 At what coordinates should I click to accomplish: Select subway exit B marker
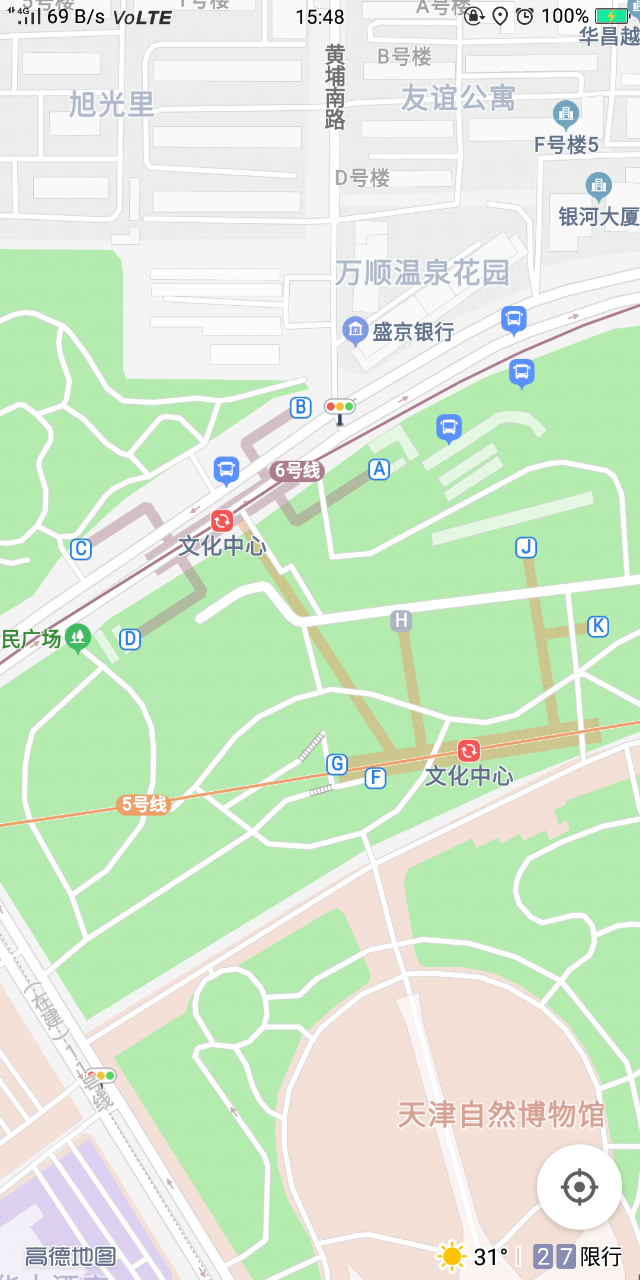pos(300,407)
